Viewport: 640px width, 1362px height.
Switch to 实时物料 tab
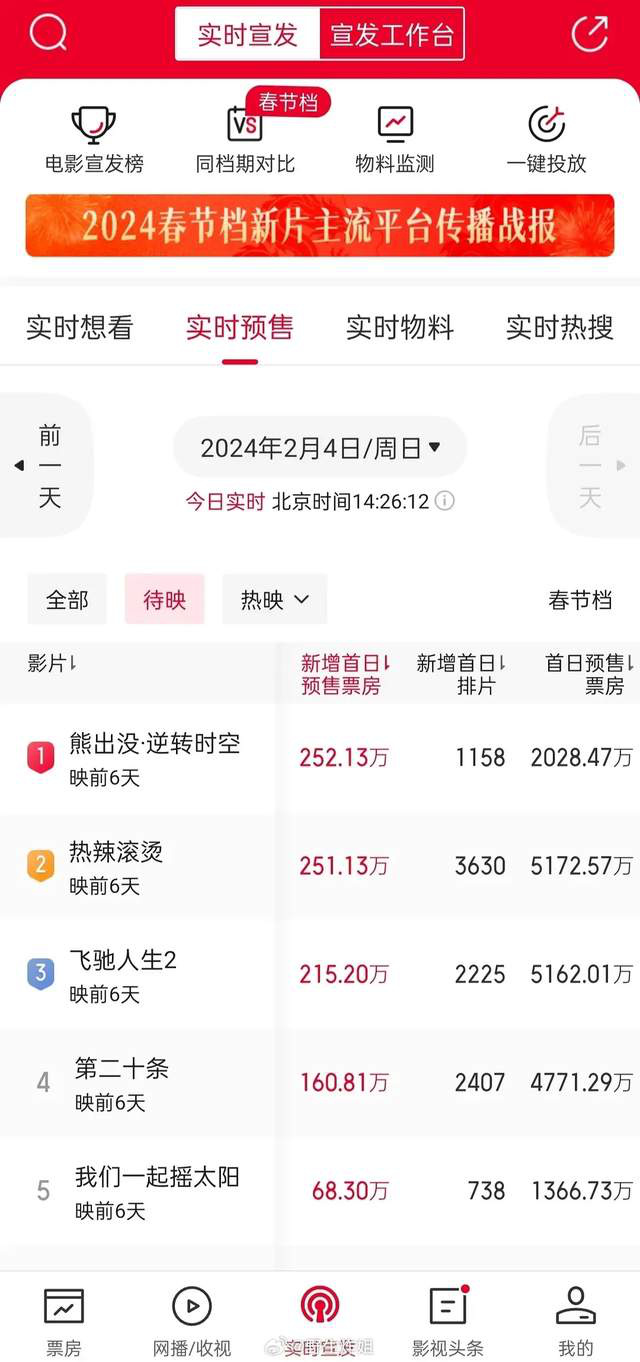400,328
